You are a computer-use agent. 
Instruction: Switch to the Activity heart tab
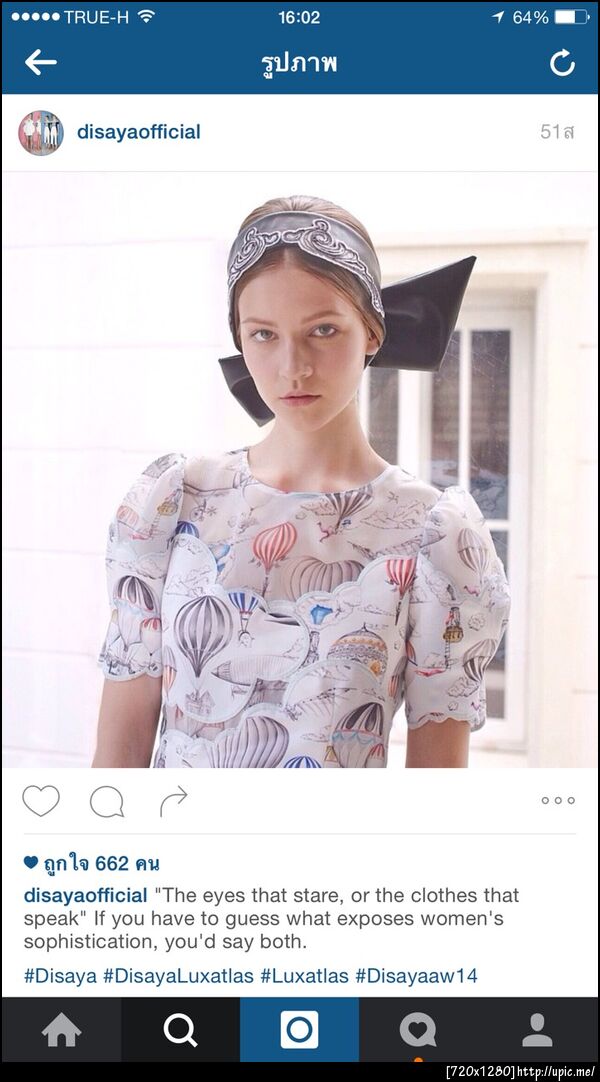pos(418,1030)
